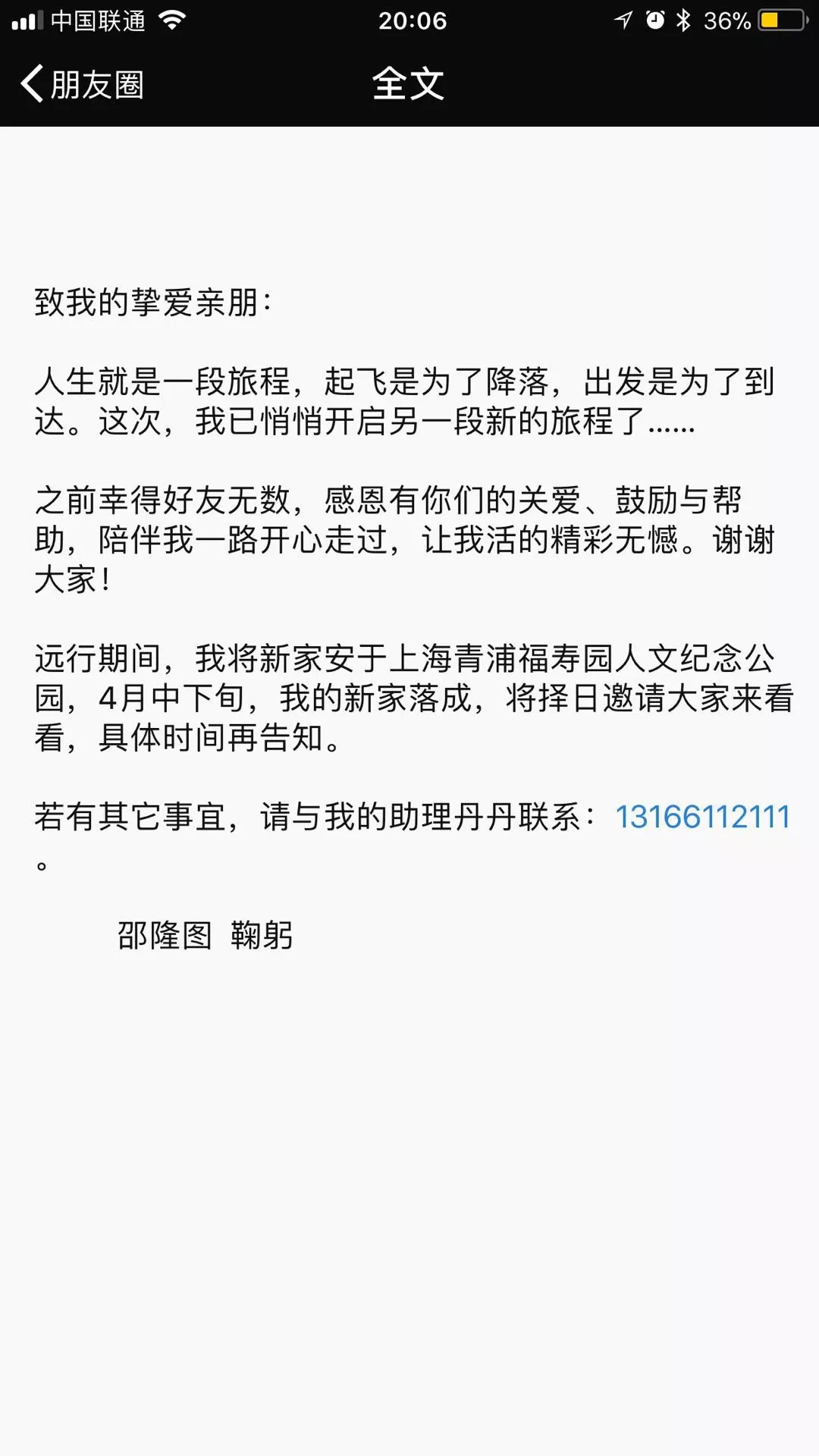This screenshot has width=819, height=1456.
Task: Go back to 朋友圈 Moments
Action: 82,84
